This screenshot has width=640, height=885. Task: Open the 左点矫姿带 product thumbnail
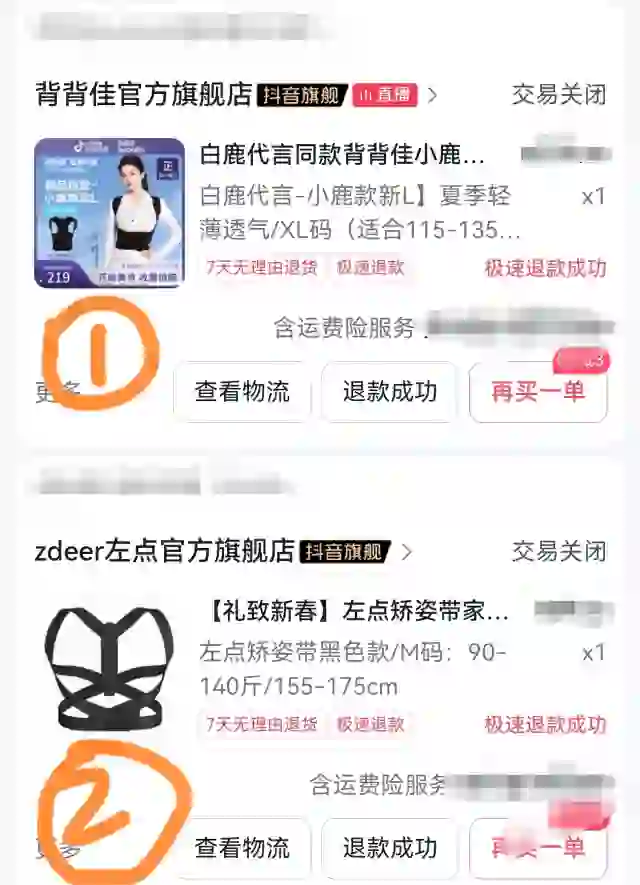tap(109, 666)
